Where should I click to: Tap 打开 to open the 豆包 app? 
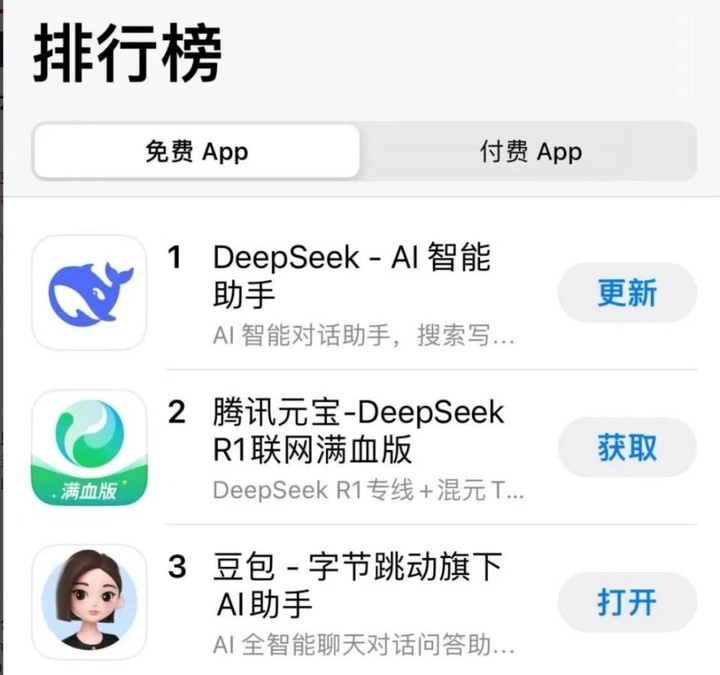tap(627, 602)
